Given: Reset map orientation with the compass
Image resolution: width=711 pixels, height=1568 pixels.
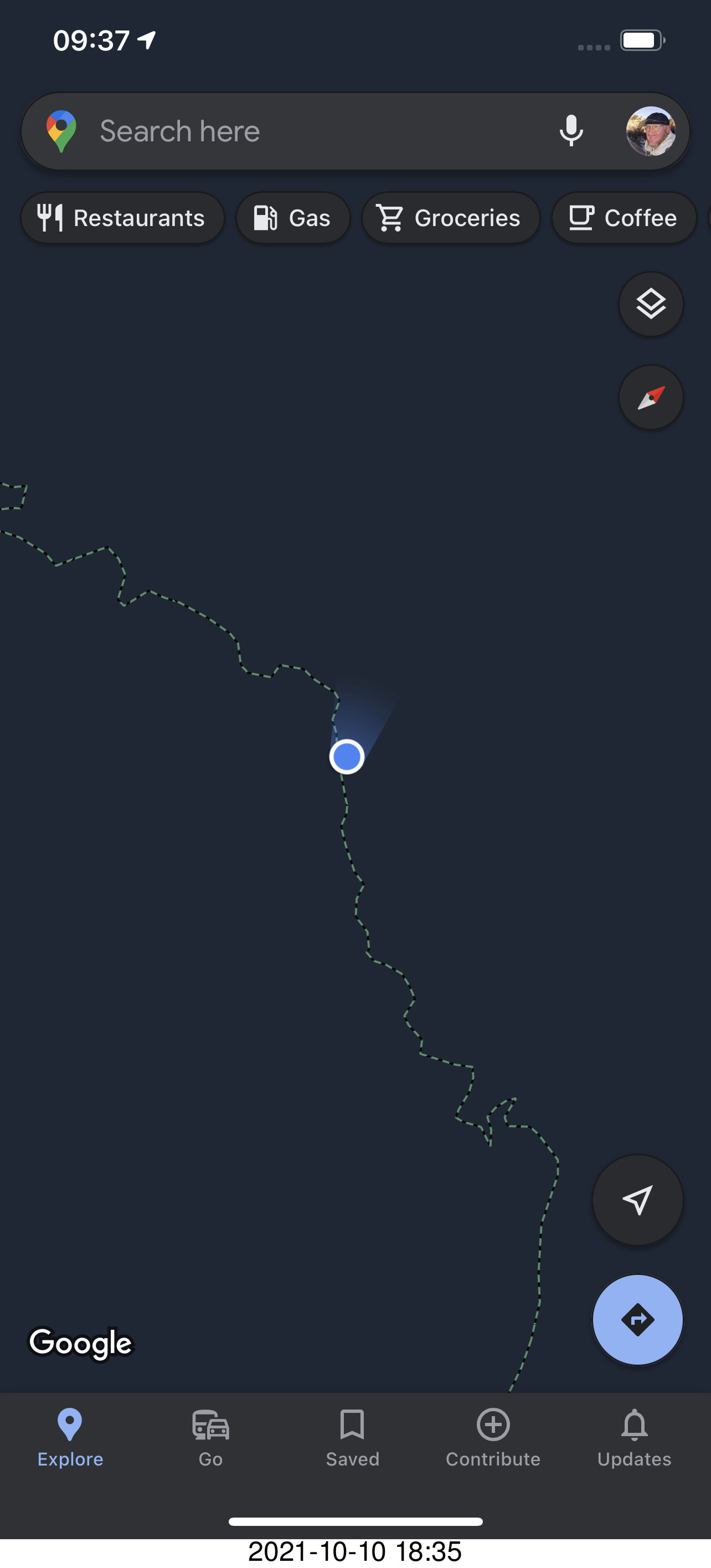Looking at the screenshot, I should (x=650, y=398).
